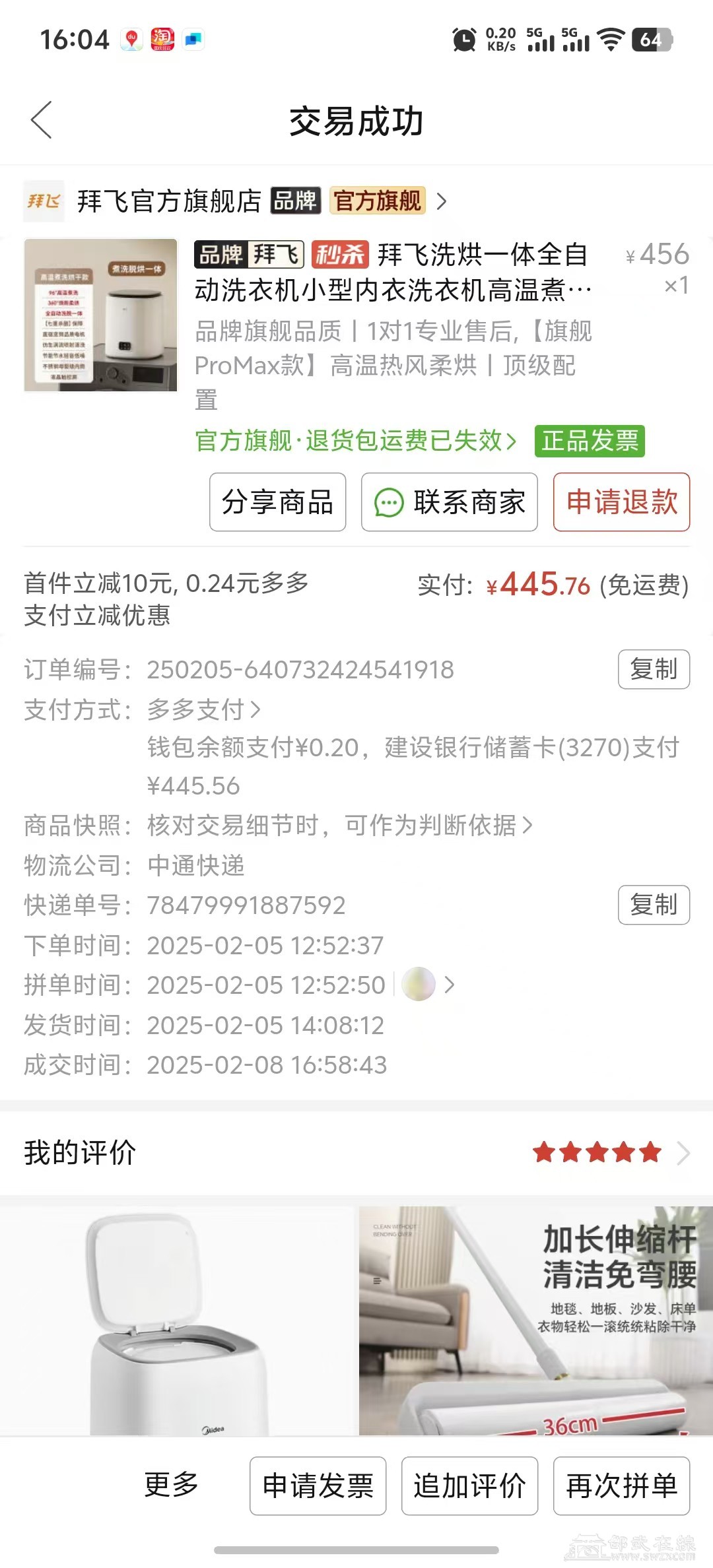The width and height of the screenshot is (713, 1568).
Task: Open the 加长伸缩杆 lint roller recommendation
Action: point(535,1320)
